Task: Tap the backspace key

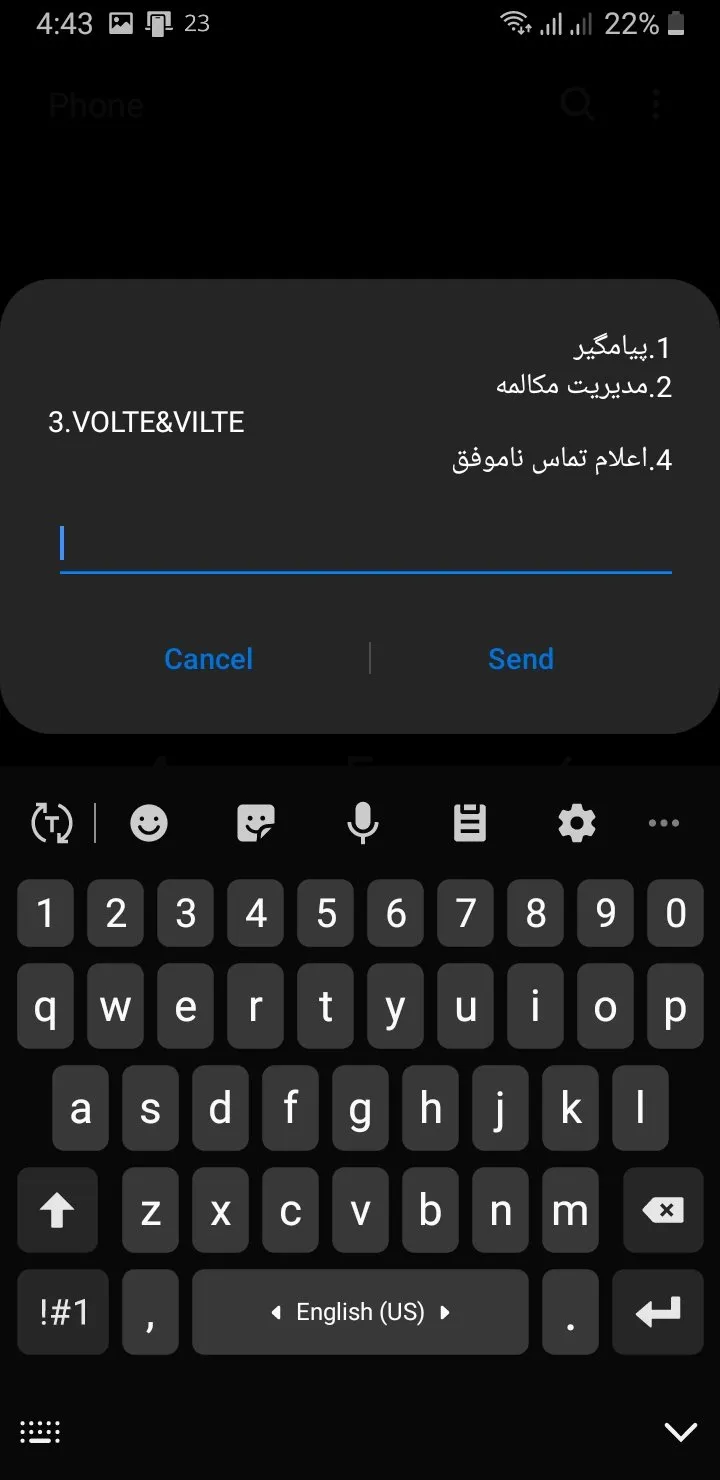Action: (662, 1211)
